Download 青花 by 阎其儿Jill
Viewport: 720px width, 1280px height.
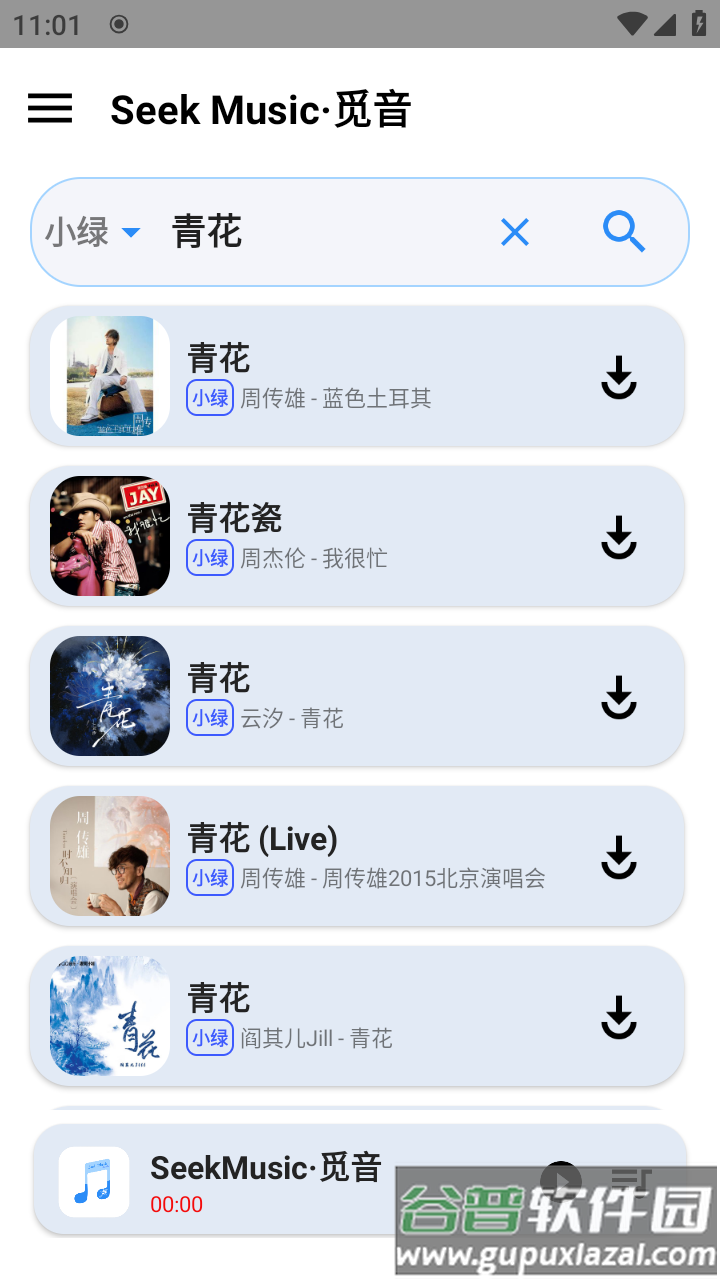point(618,1017)
